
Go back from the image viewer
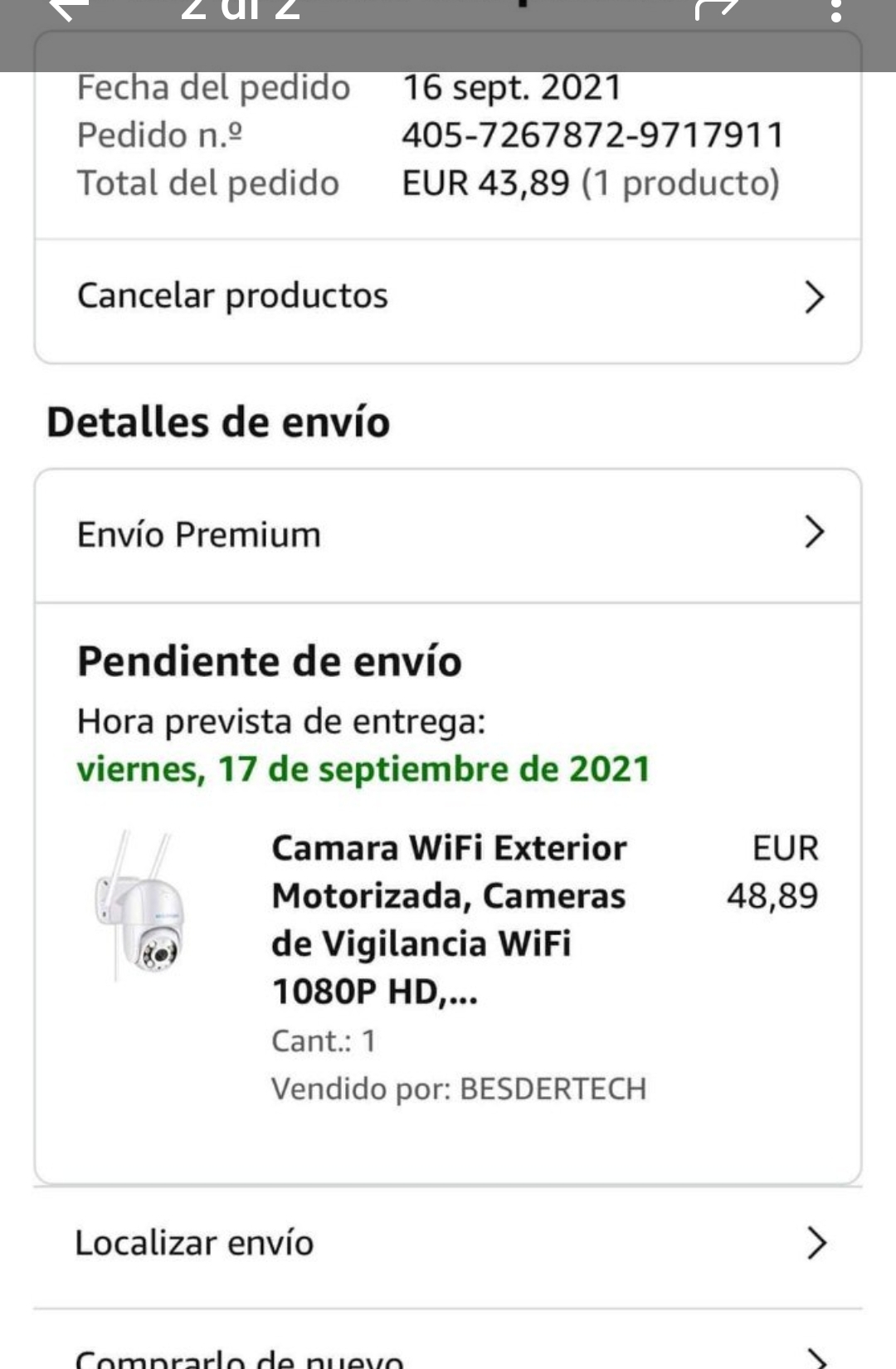pos(68,10)
